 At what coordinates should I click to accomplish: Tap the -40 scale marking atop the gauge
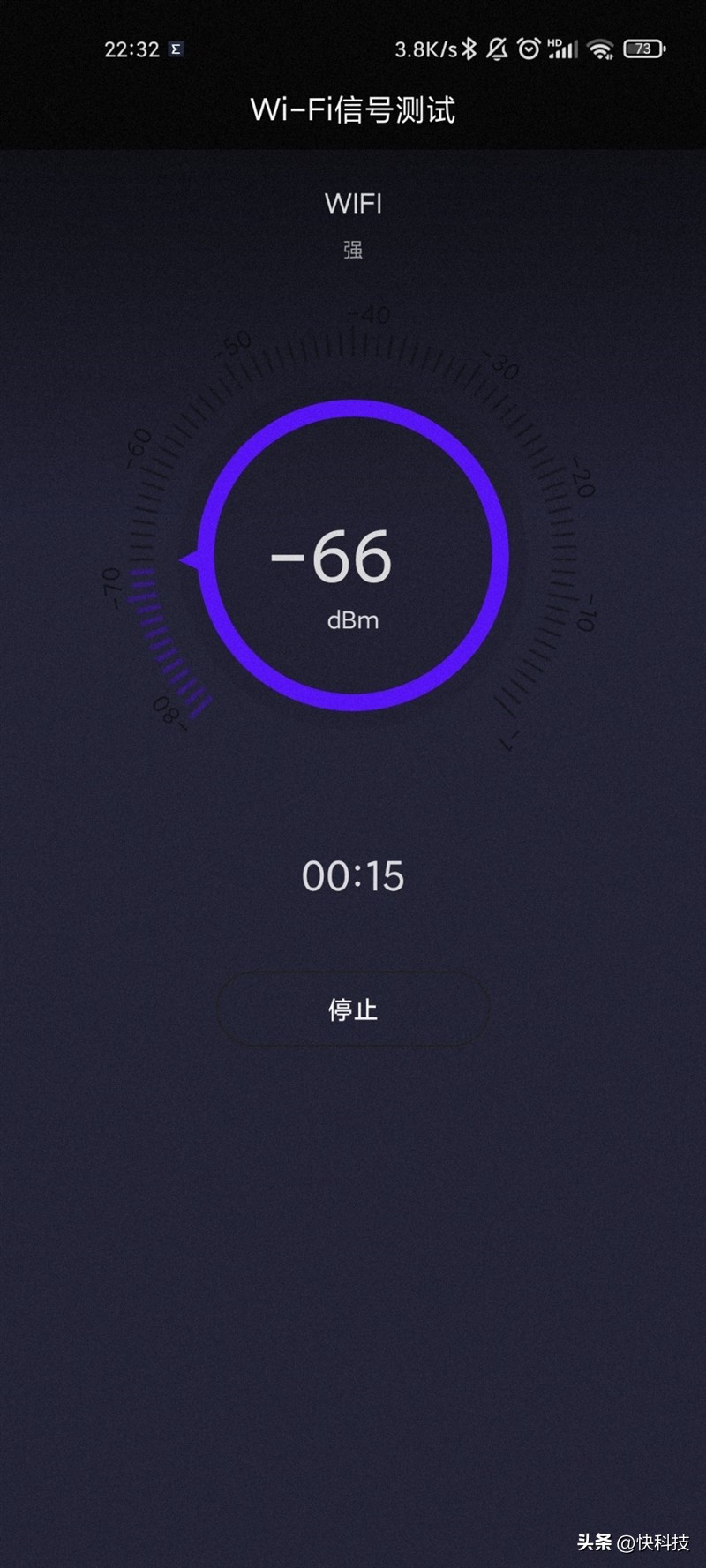pyautogui.click(x=371, y=315)
